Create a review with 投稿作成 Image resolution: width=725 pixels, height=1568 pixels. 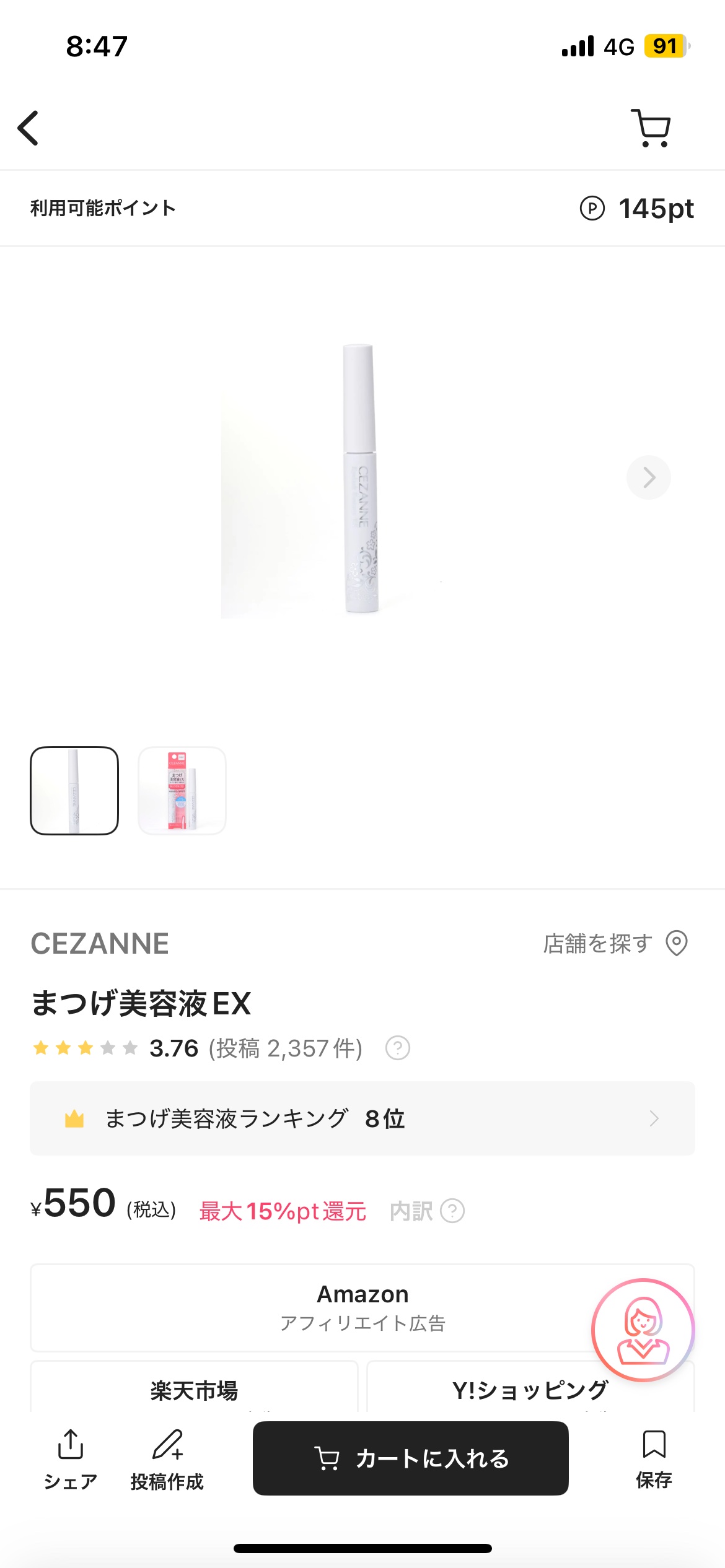click(167, 1458)
